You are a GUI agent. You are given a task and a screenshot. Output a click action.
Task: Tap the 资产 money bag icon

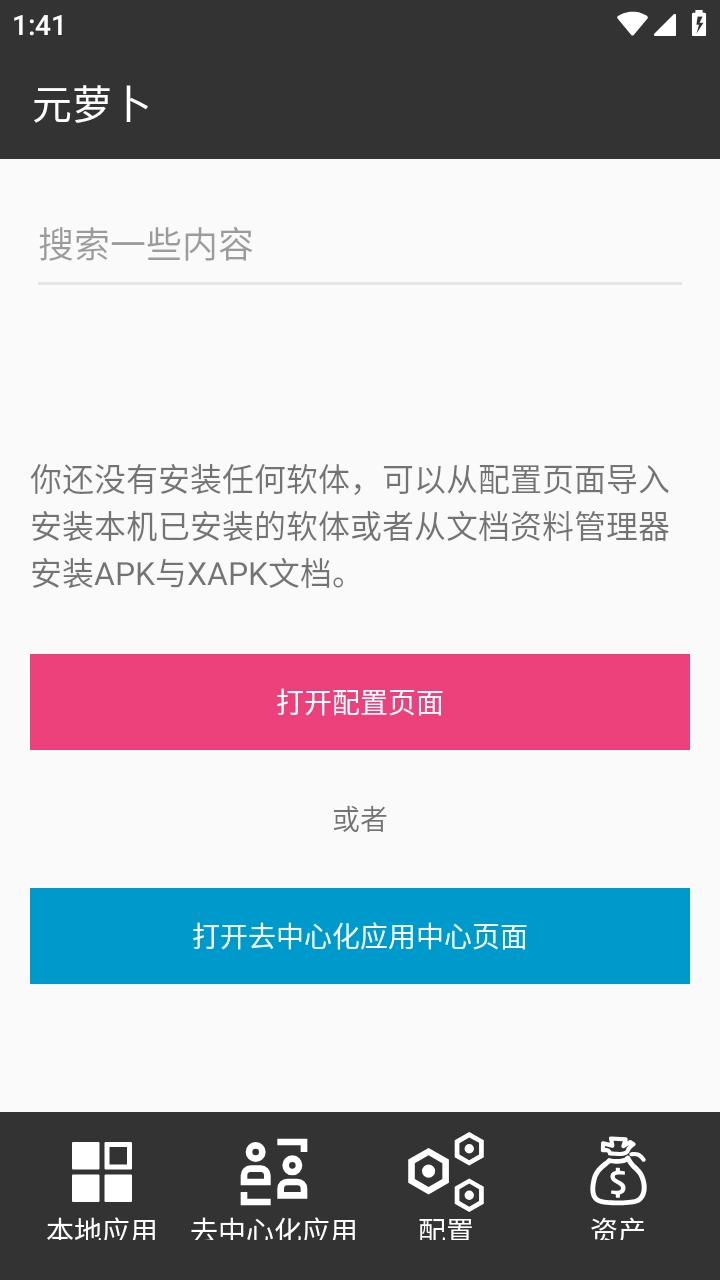(x=618, y=1175)
